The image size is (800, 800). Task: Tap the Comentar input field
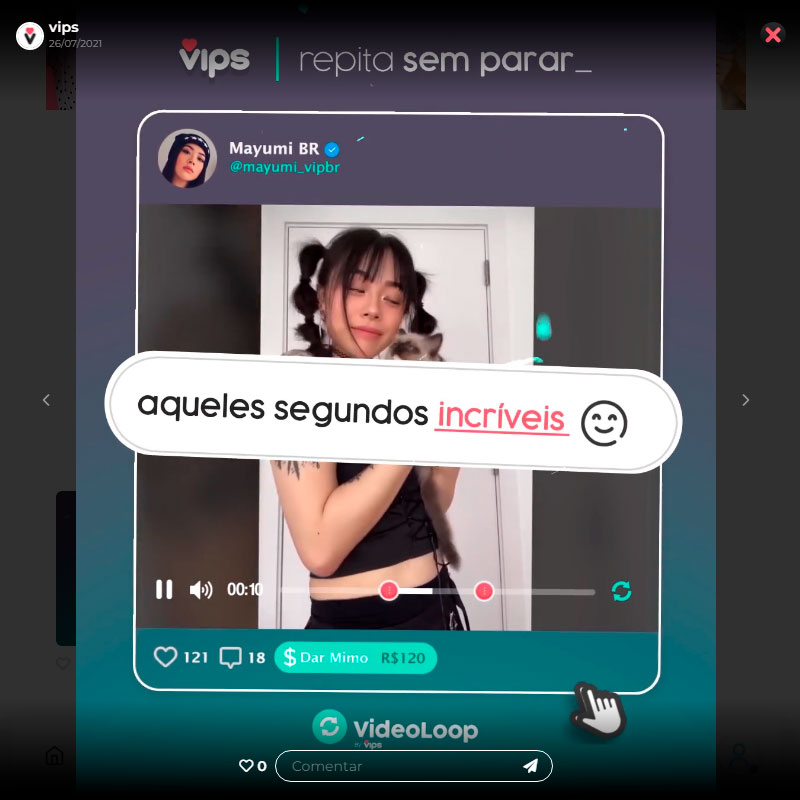tap(400, 766)
